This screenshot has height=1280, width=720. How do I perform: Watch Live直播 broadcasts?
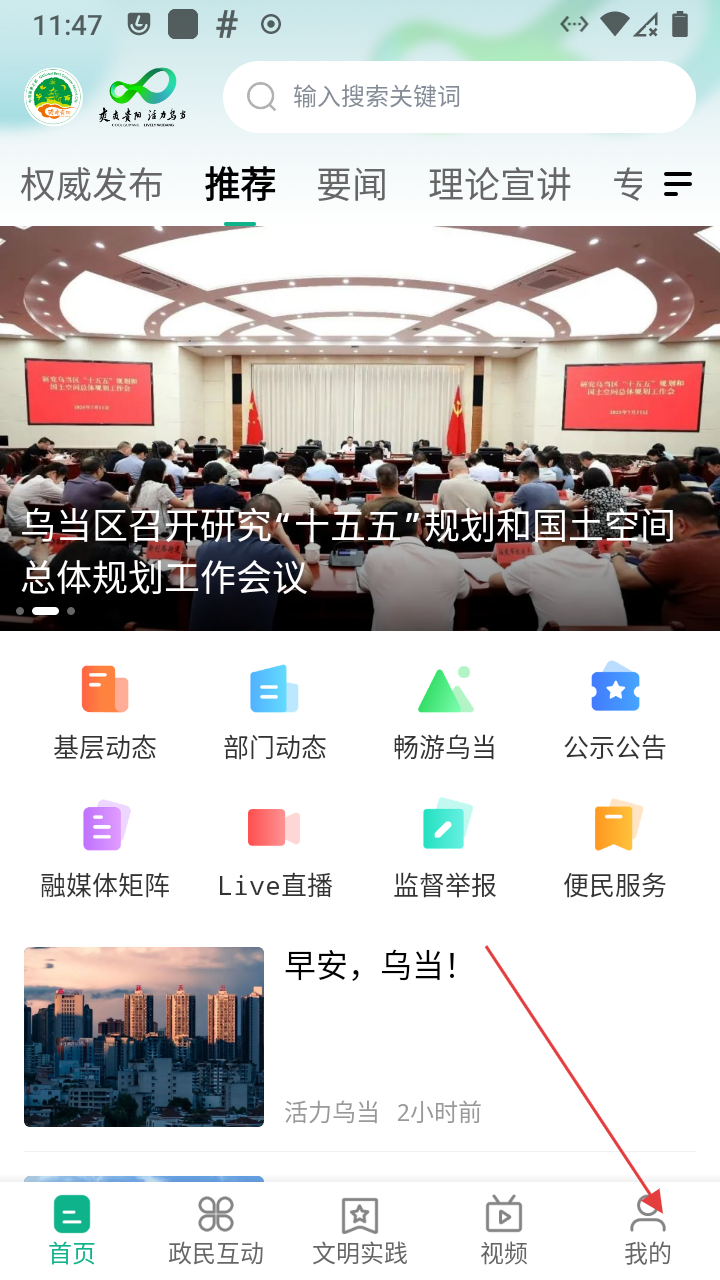275,849
